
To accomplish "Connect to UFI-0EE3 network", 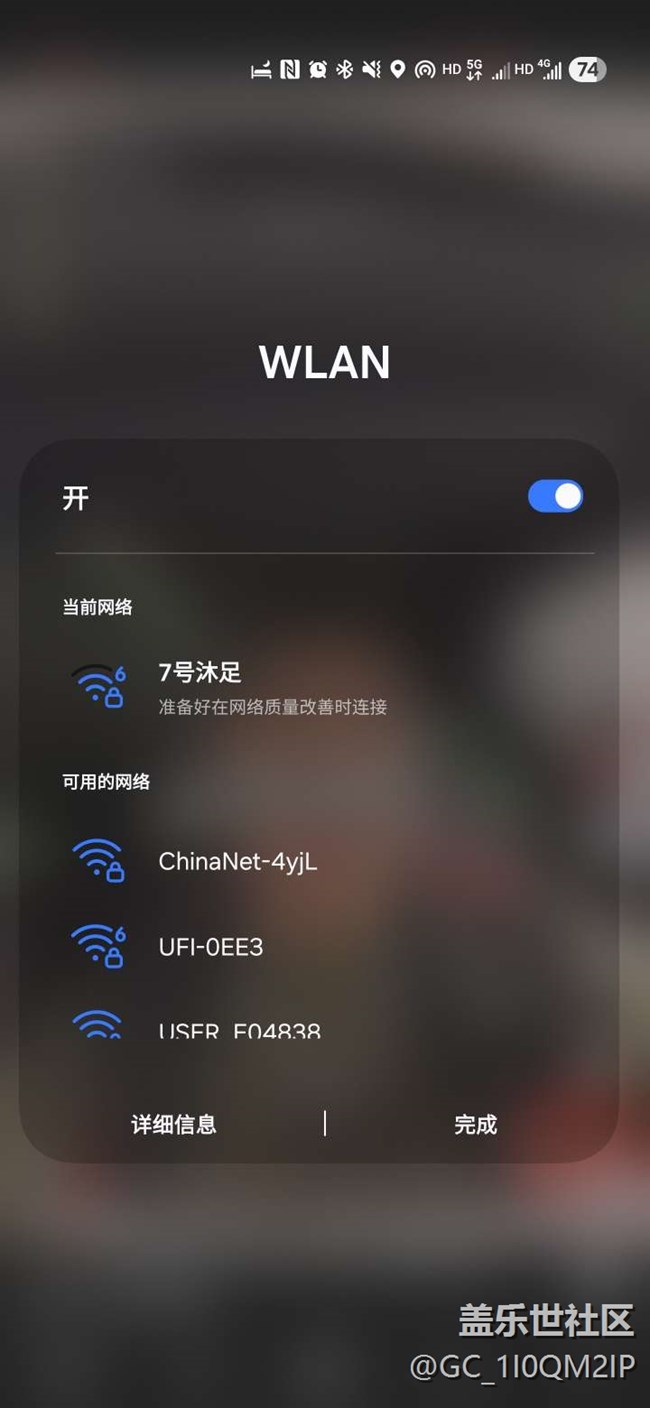I will (x=211, y=946).
